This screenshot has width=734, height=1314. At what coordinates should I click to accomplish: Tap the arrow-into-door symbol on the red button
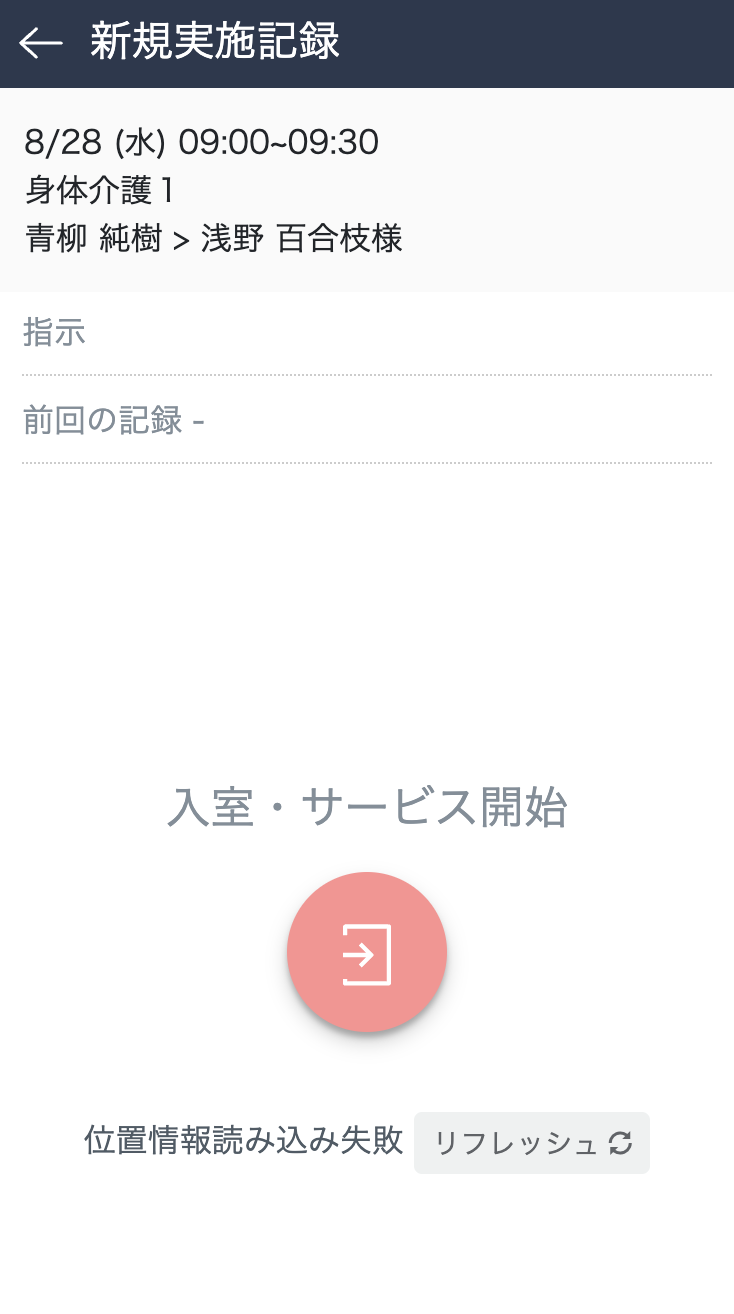click(x=366, y=952)
